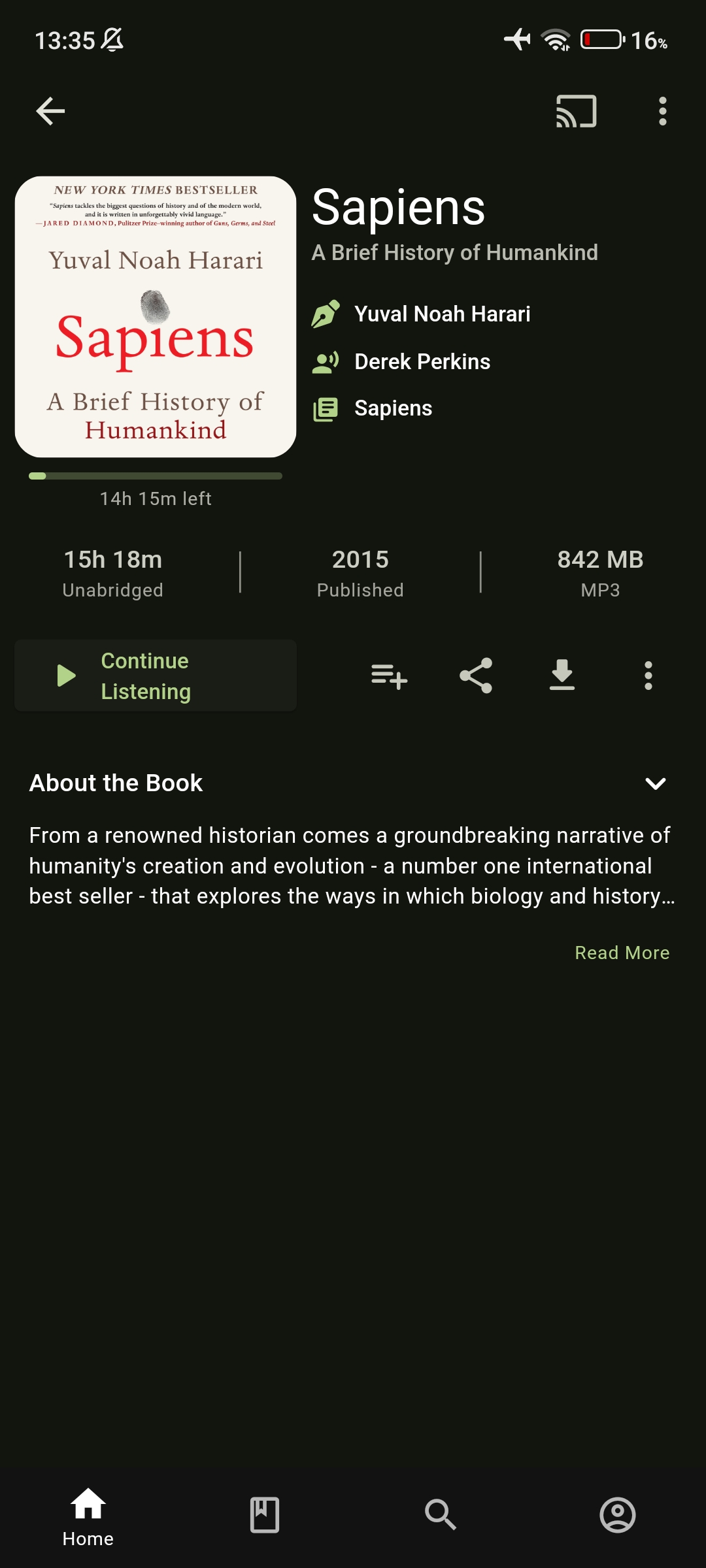The image size is (706, 1568).
Task: Open the top-right overflow menu
Action: coord(662,111)
